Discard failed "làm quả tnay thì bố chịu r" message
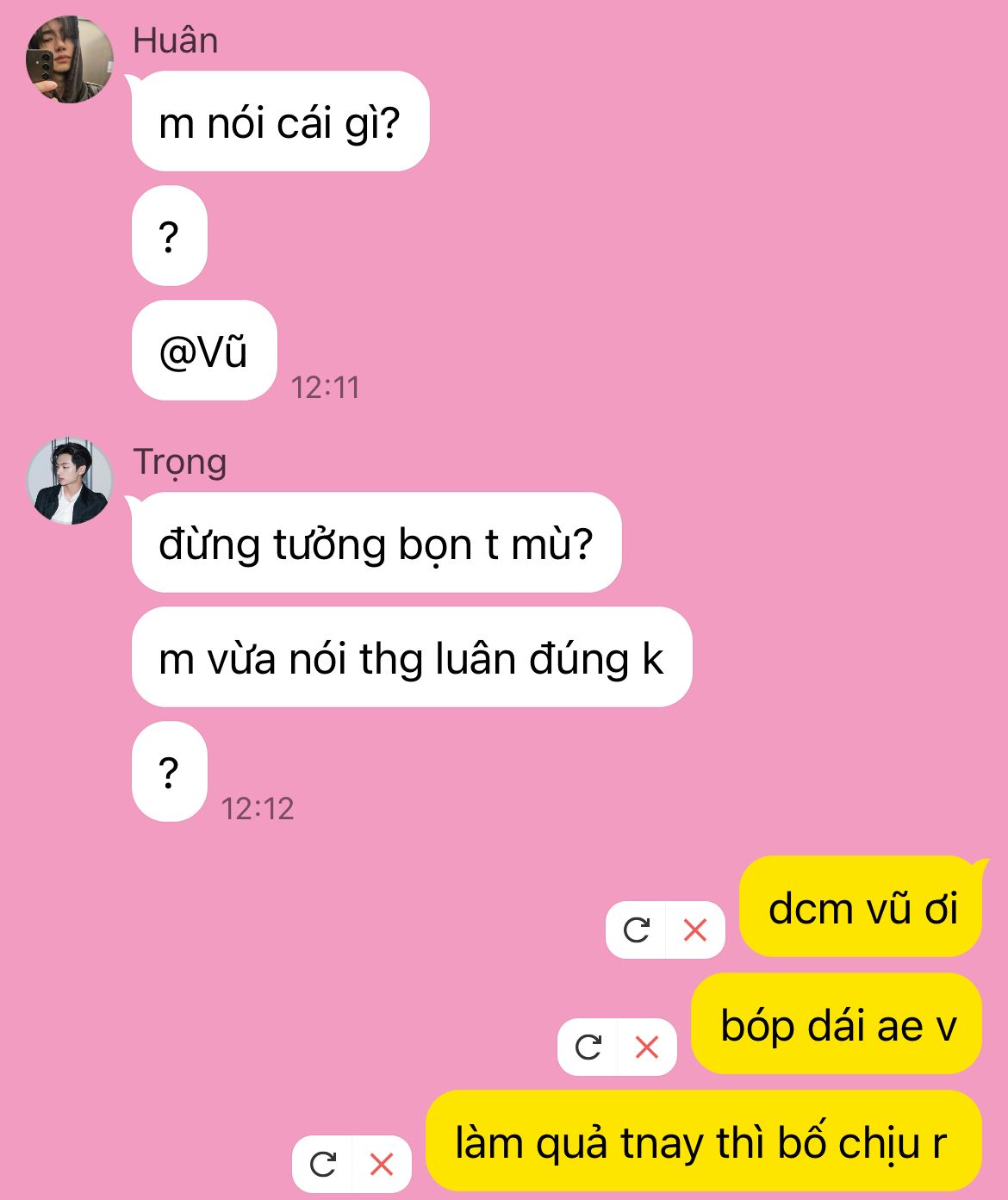The image size is (1008, 1200). pos(382,1165)
